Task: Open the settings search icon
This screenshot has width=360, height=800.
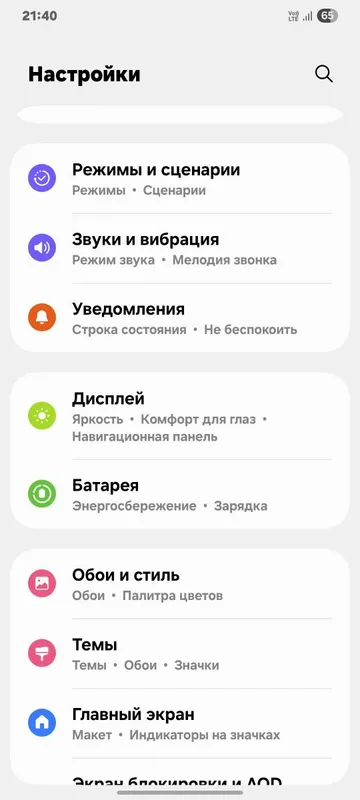Action: point(324,74)
